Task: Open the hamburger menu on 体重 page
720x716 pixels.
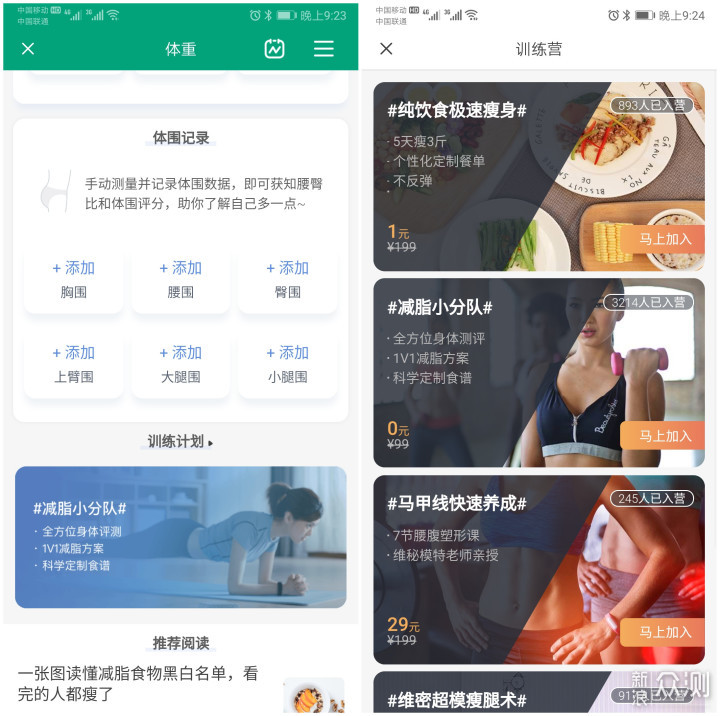Action: click(324, 49)
